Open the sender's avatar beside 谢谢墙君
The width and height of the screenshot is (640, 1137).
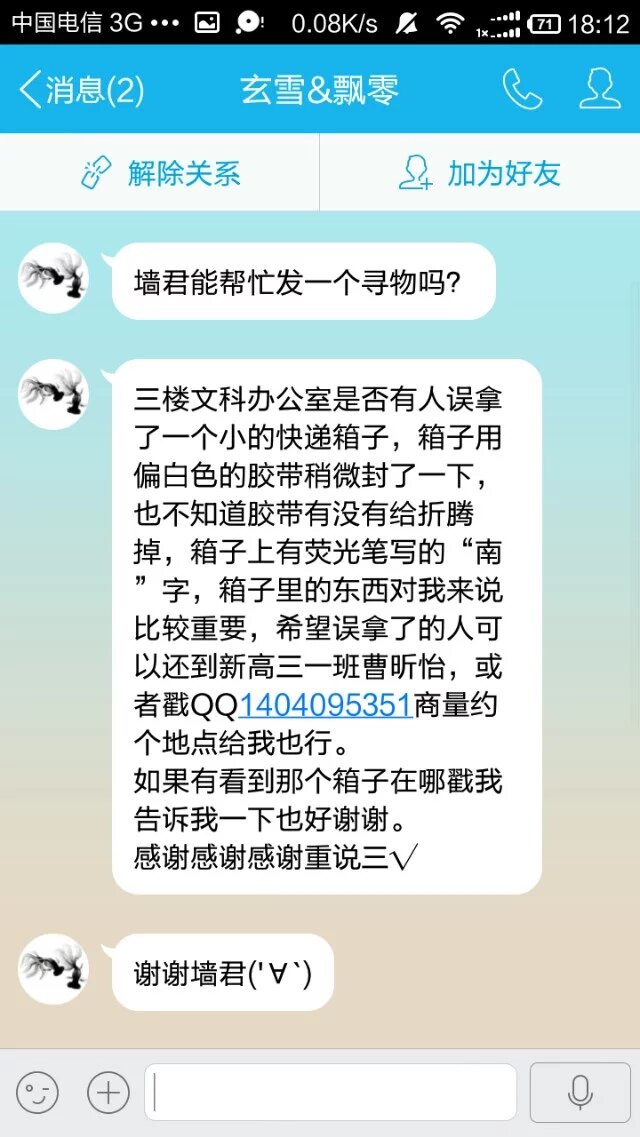[x=54, y=970]
